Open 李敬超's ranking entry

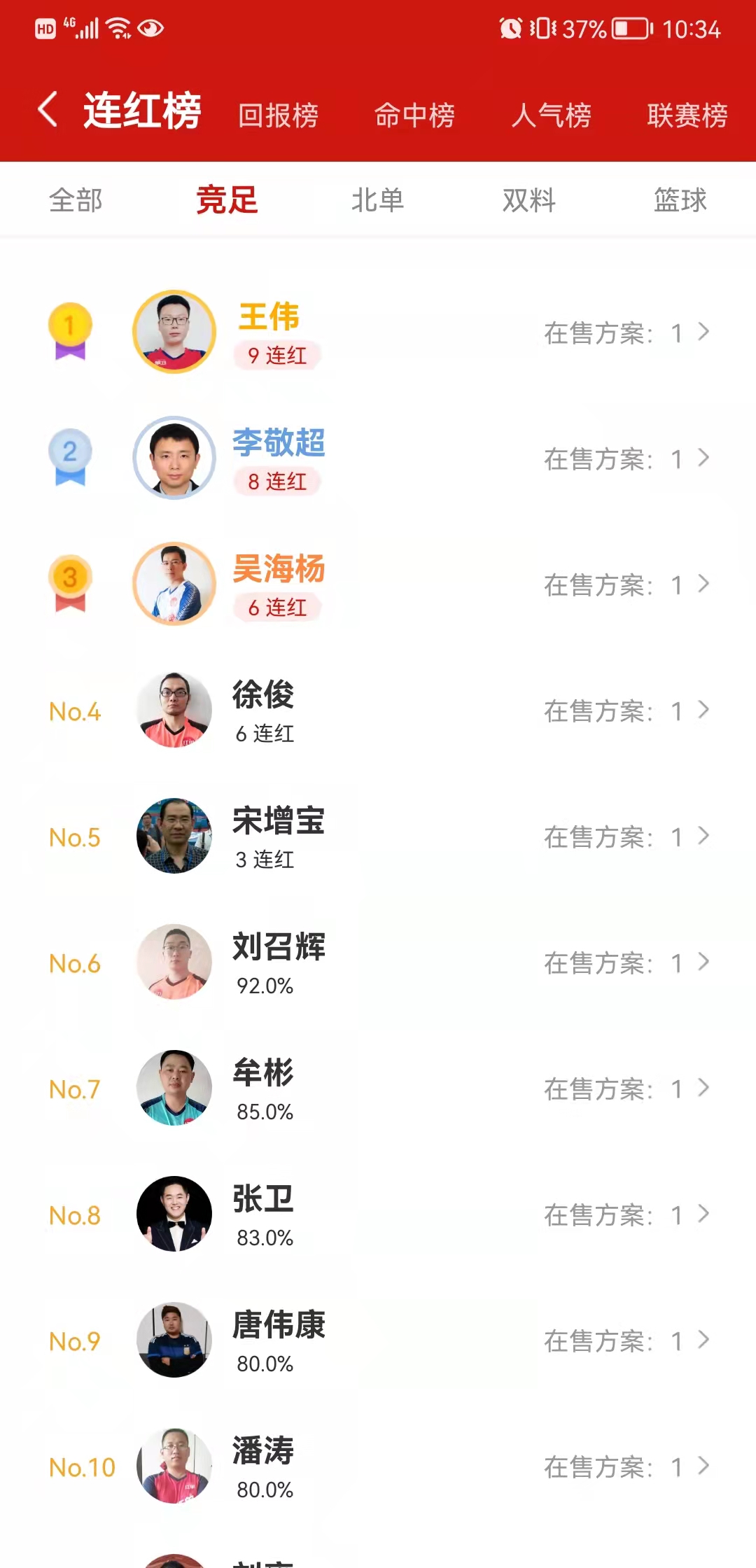click(378, 458)
